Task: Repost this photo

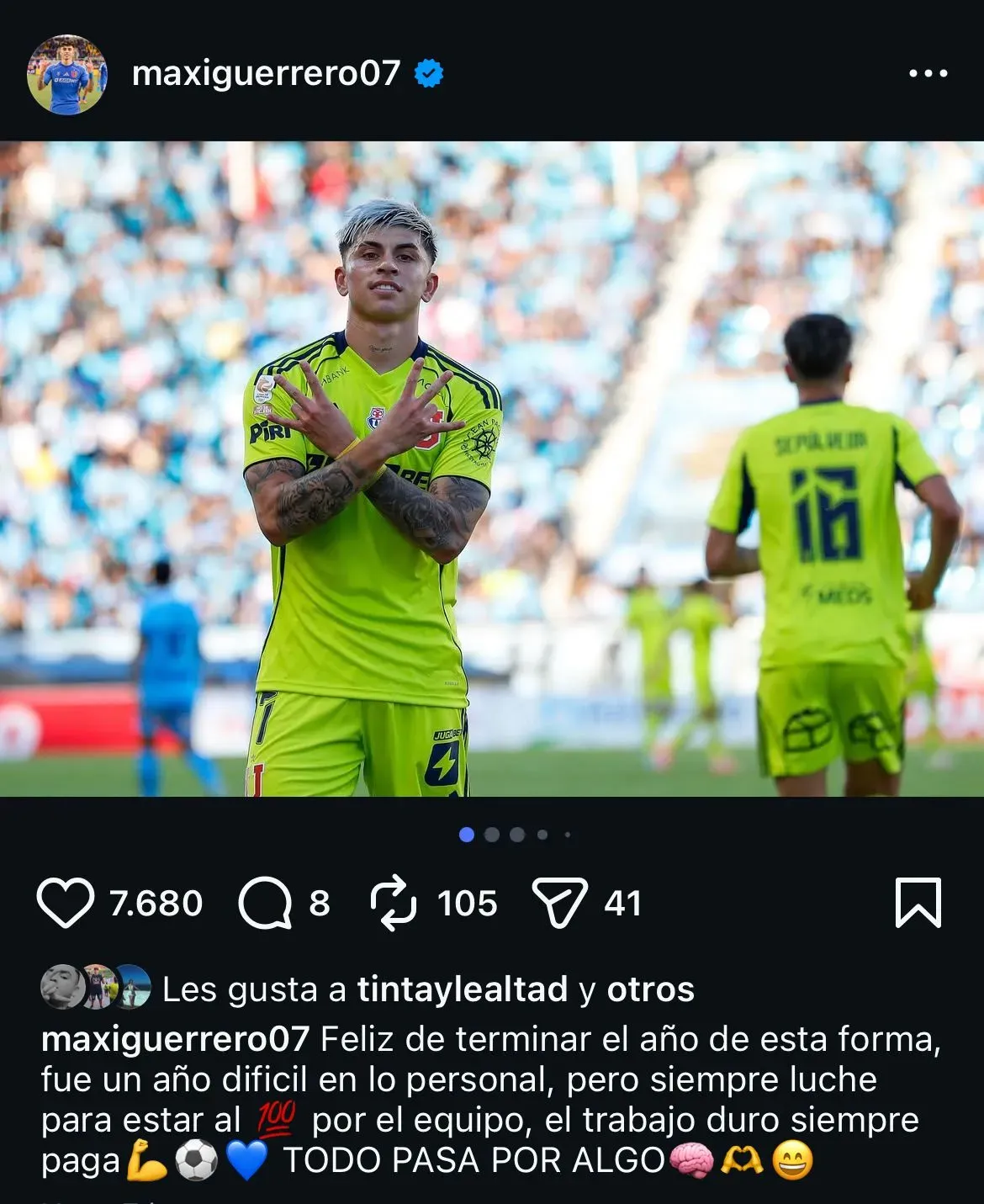Action: (394, 903)
